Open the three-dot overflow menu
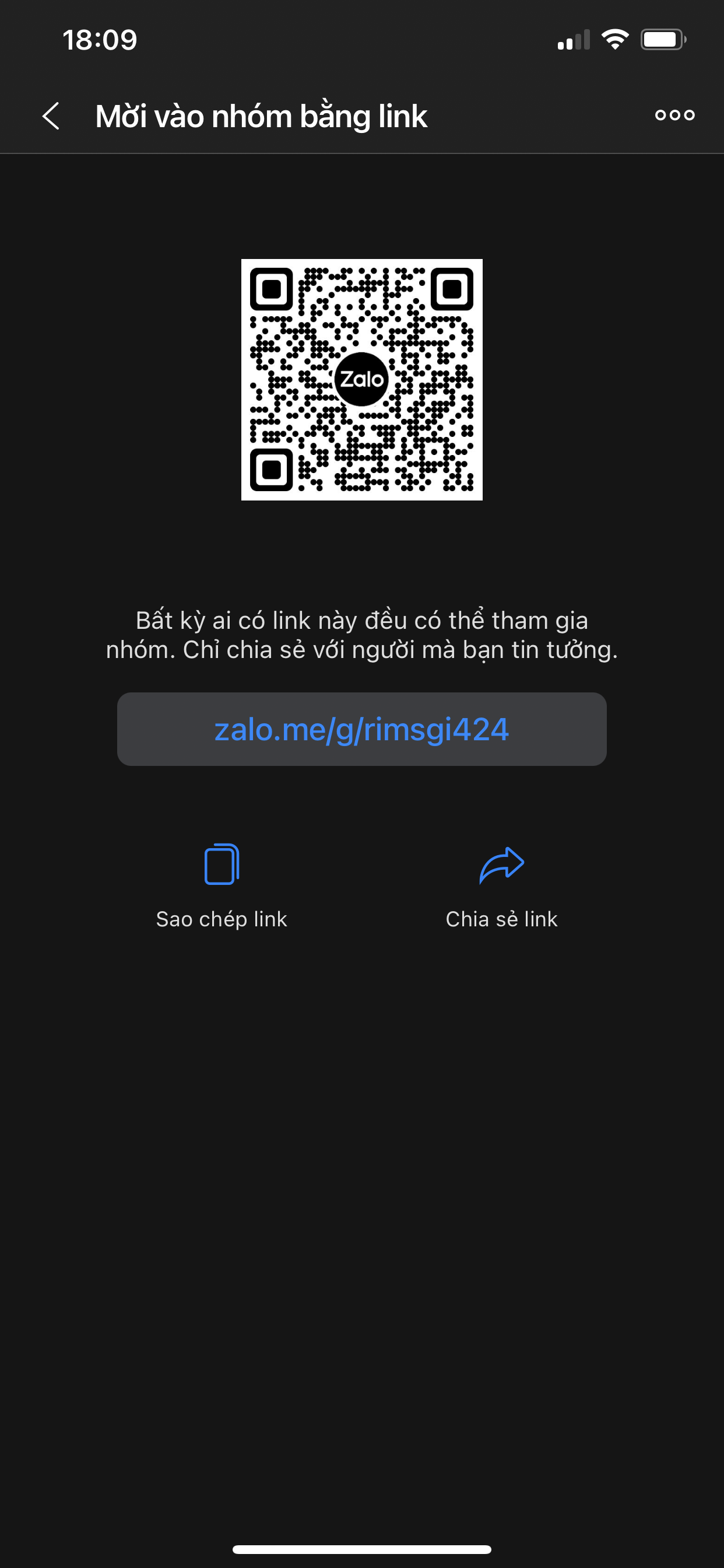Screen dimensions: 724x1568 point(674,115)
